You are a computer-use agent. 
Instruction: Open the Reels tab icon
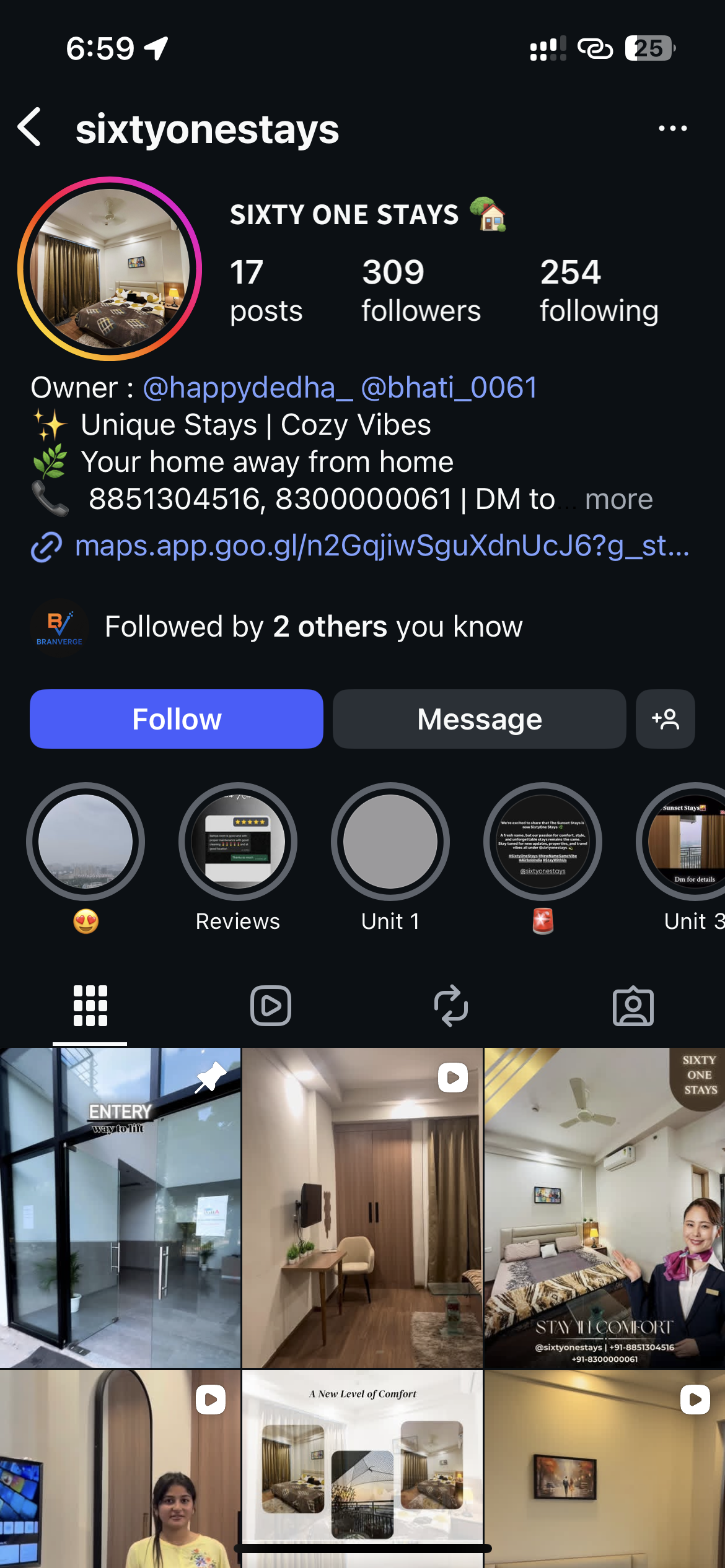271,1006
